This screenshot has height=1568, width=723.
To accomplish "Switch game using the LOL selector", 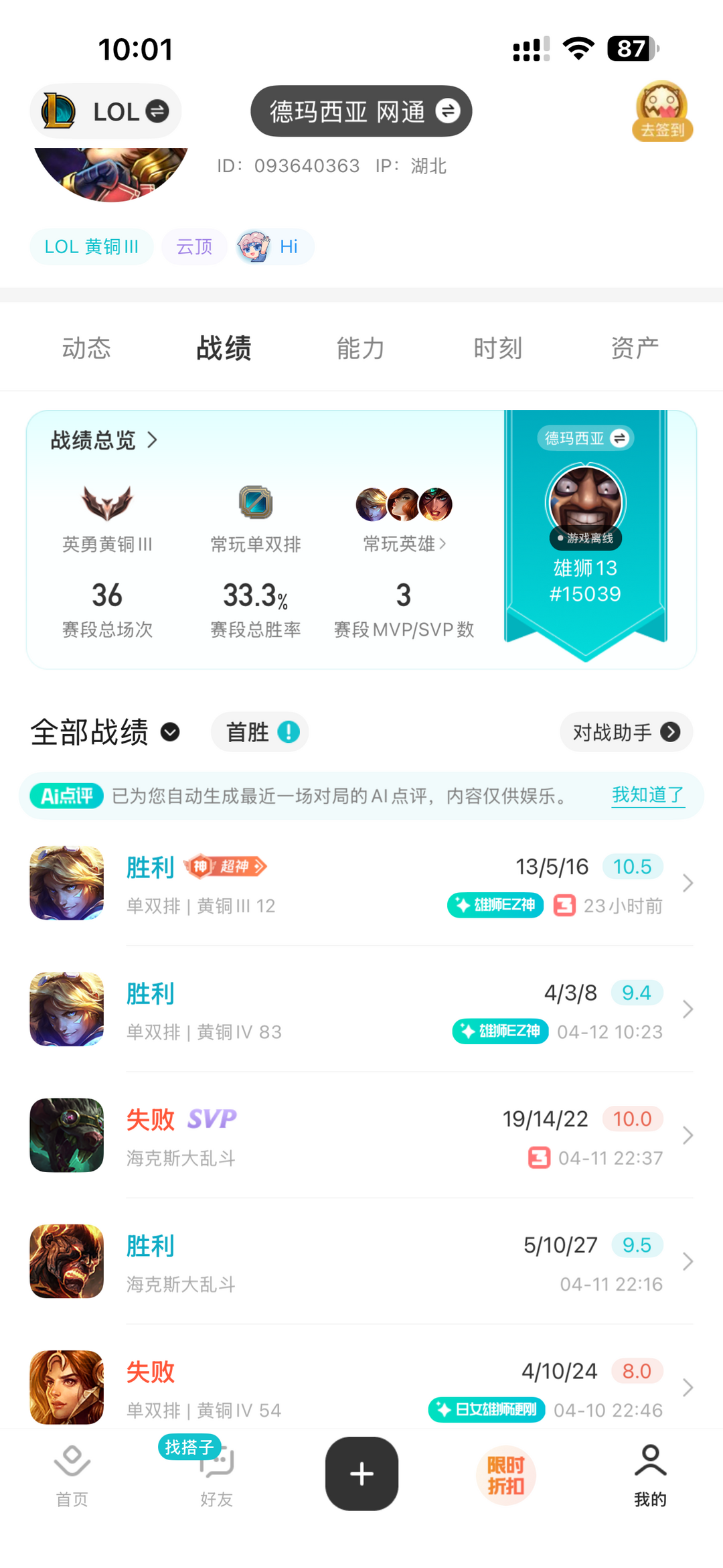I will (x=106, y=111).
